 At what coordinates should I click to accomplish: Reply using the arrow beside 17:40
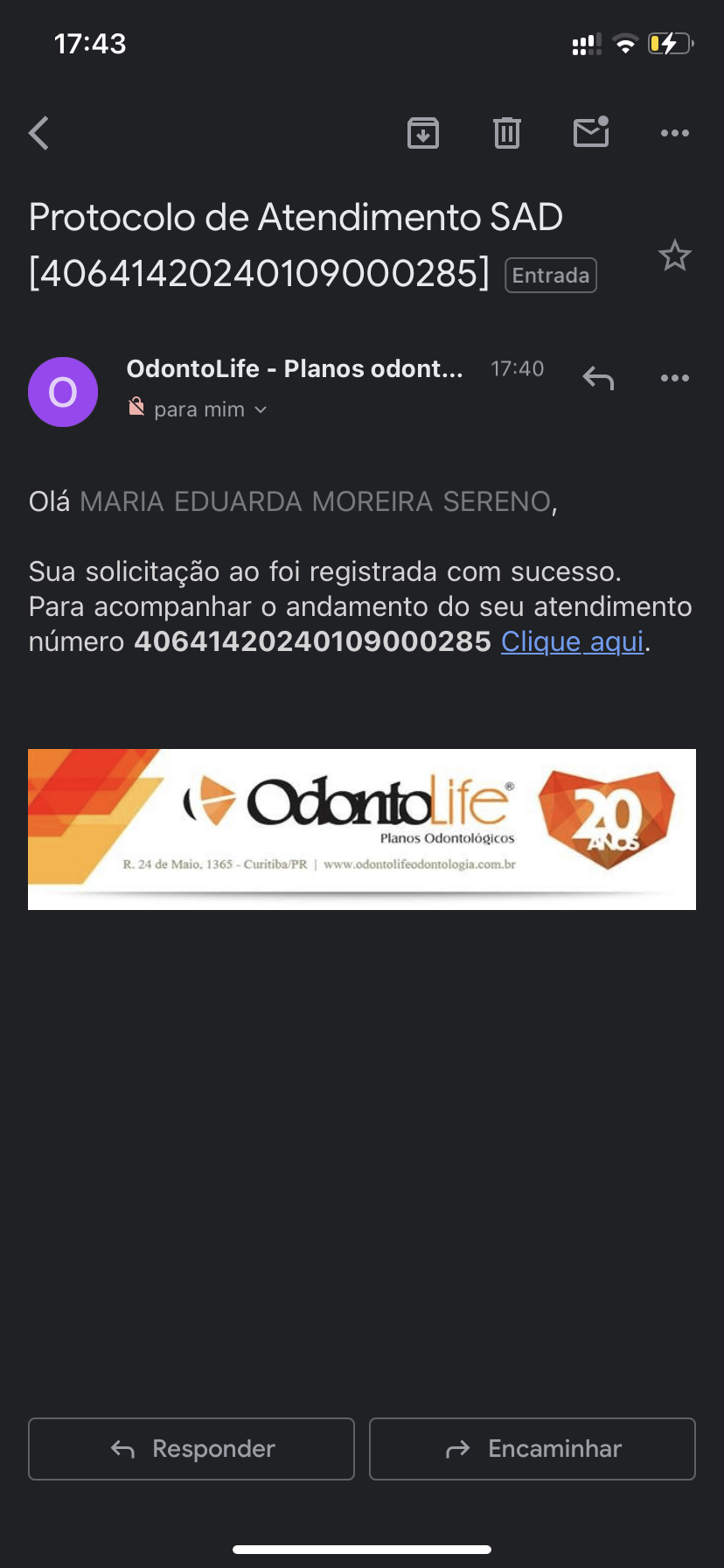(x=599, y=378)
